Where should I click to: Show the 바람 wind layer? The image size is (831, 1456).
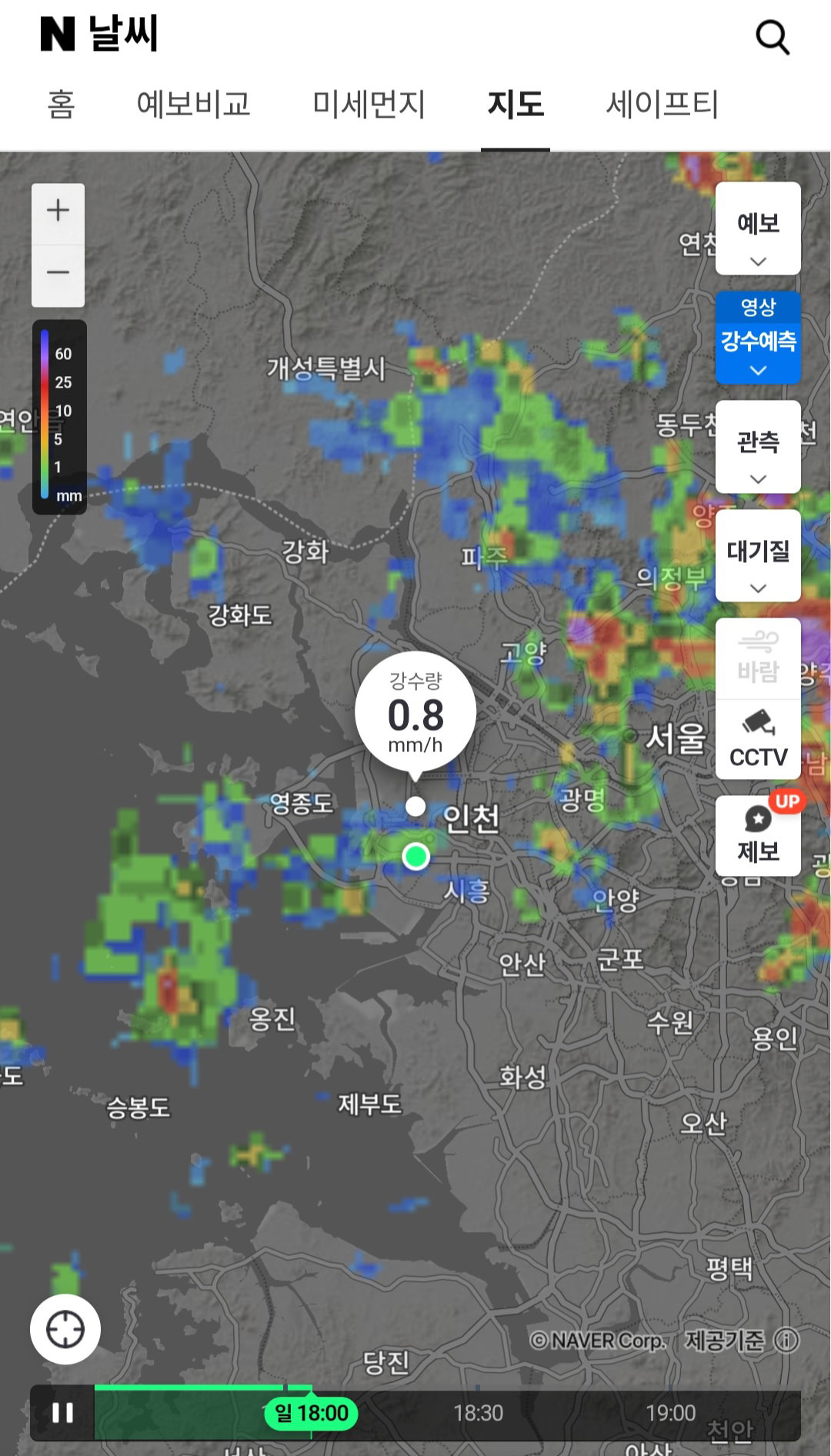click(x=758, y=658)
